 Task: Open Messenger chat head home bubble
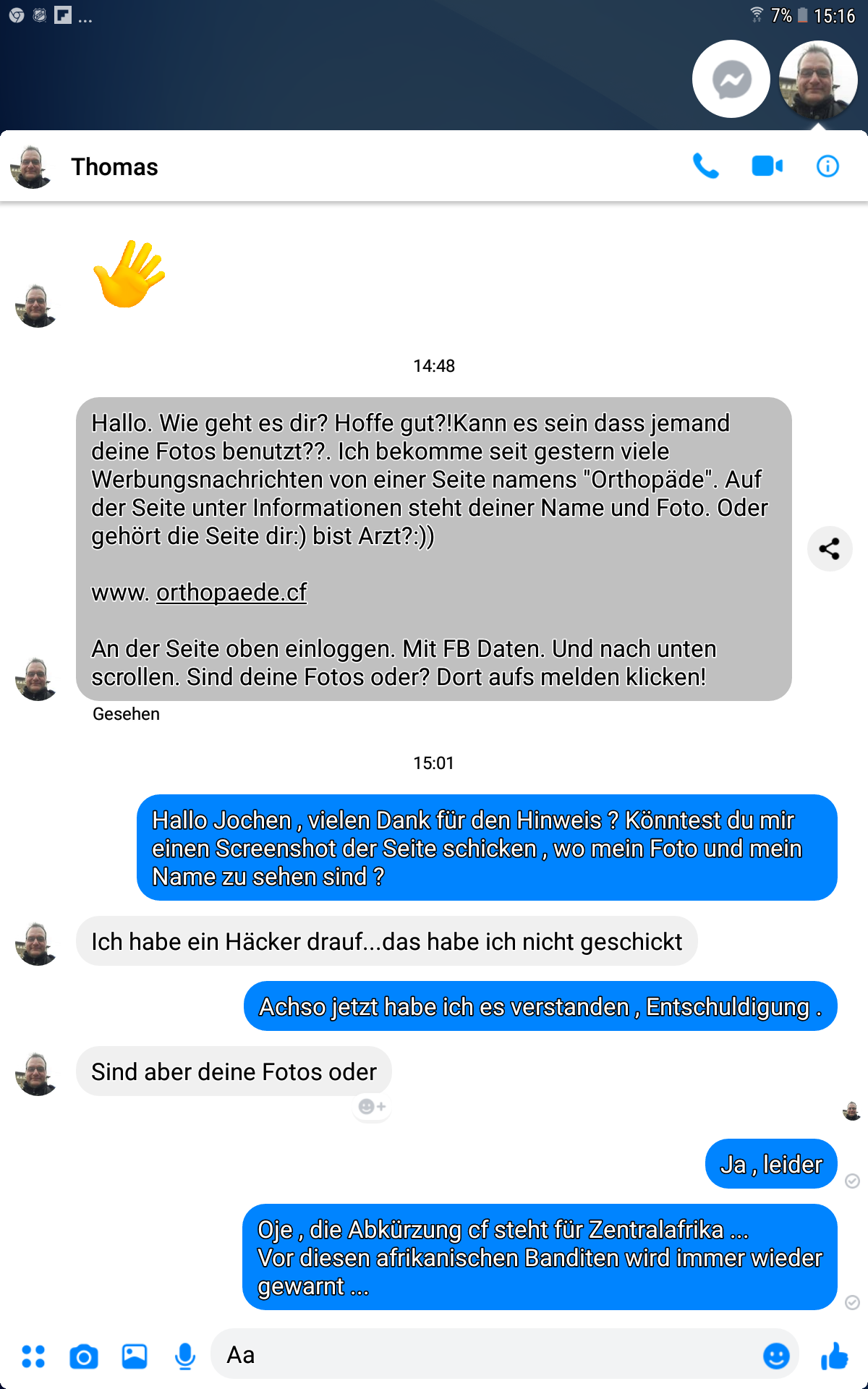pos(731,79)
